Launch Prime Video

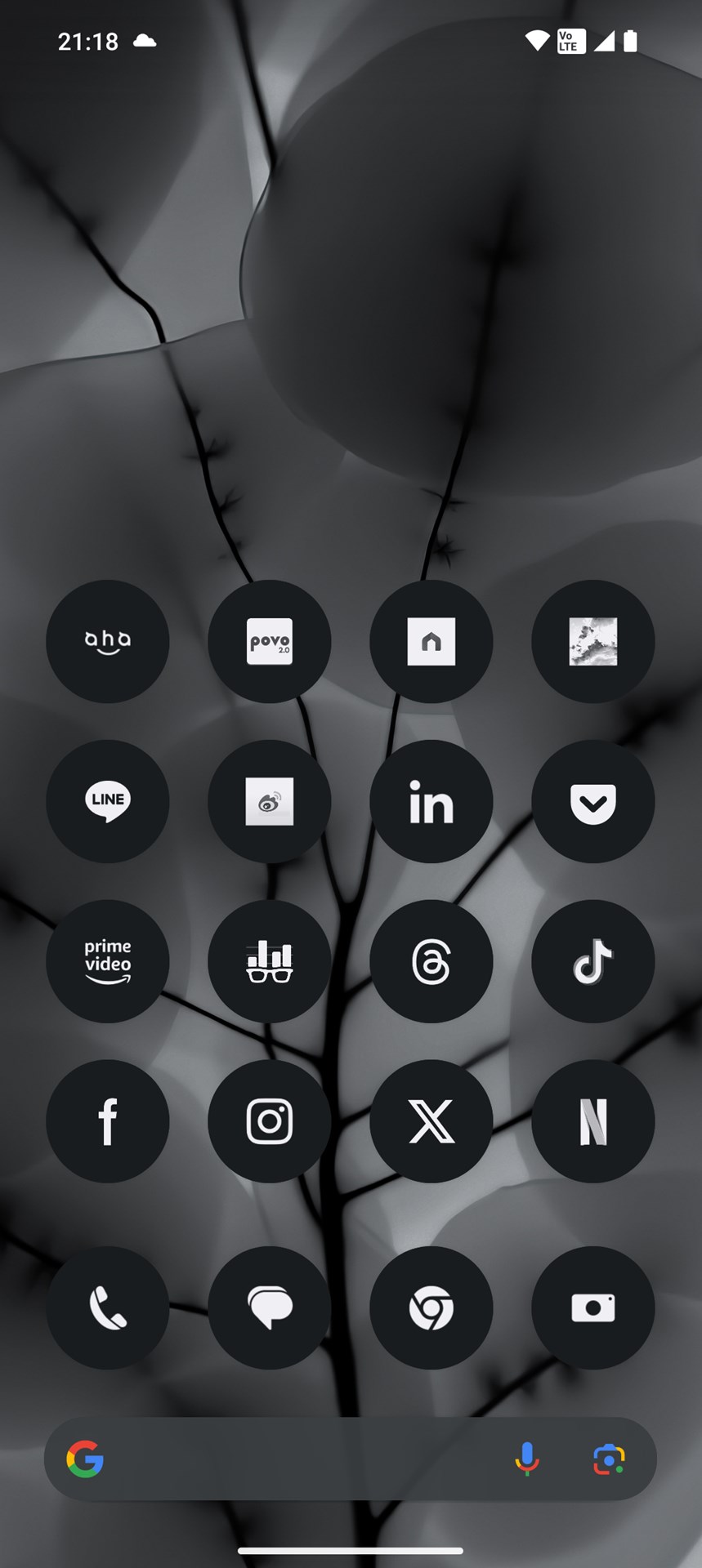click(107, 960)
